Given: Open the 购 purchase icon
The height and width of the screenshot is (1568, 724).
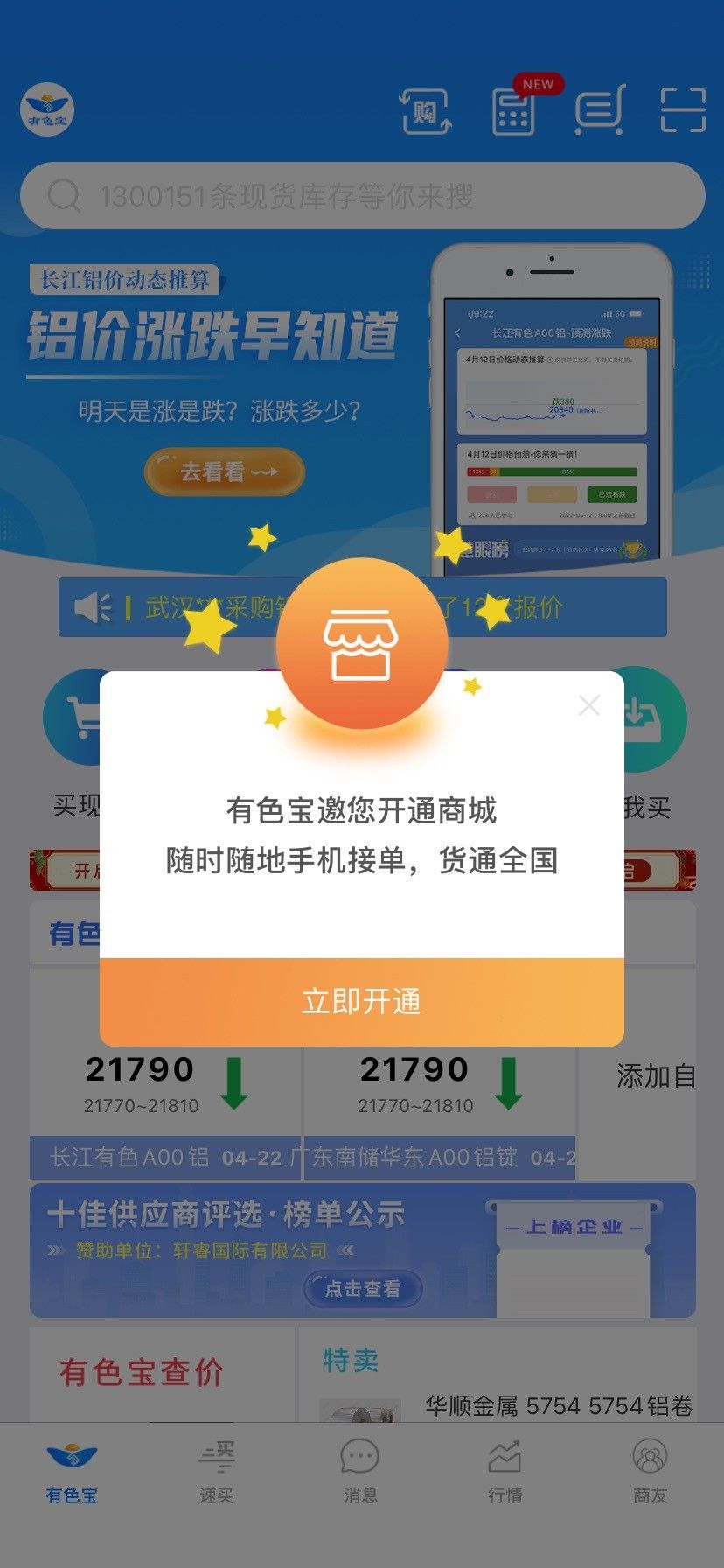Looking at the screenshot, I should (426, 112).
